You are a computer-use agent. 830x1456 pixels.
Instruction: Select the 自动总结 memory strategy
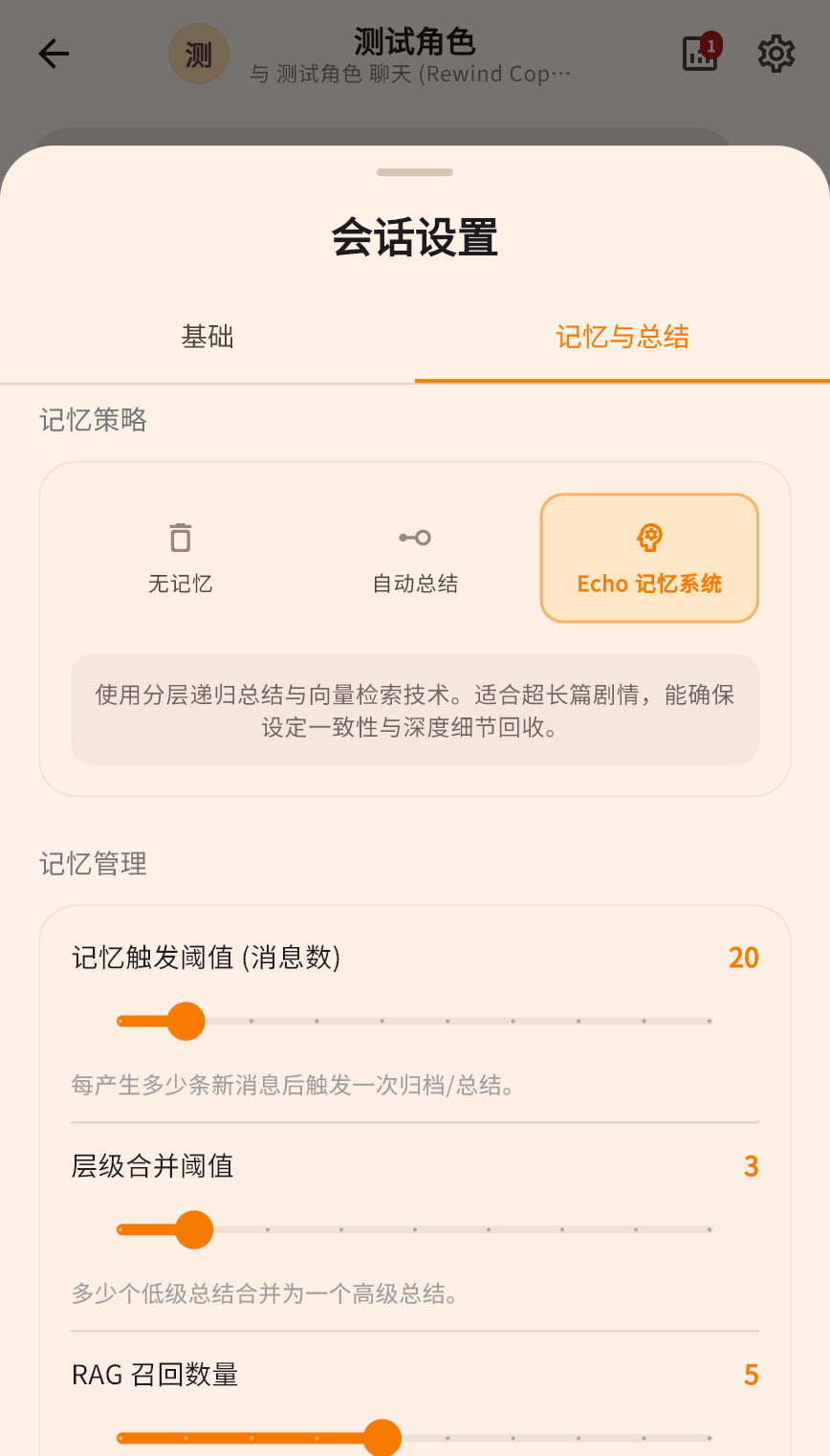[x=414, y=560]
